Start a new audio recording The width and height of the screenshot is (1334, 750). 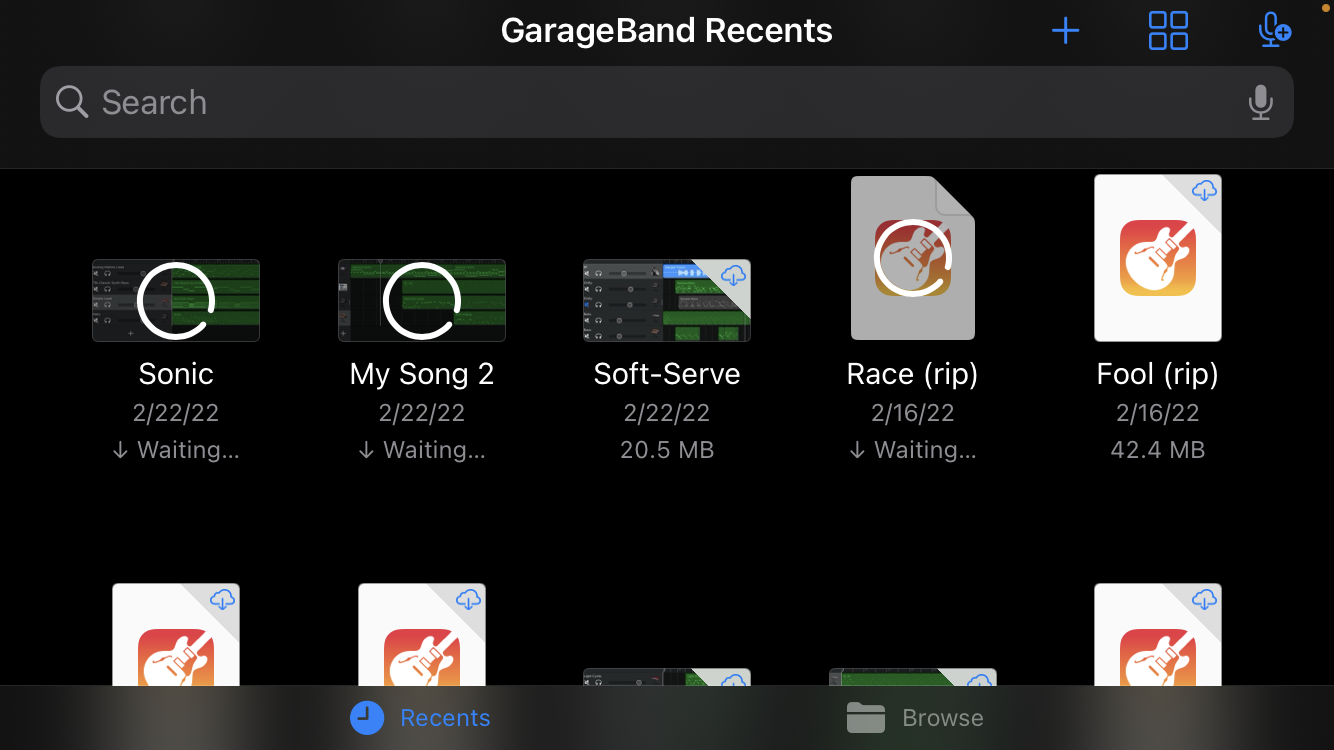(1273, 31)
